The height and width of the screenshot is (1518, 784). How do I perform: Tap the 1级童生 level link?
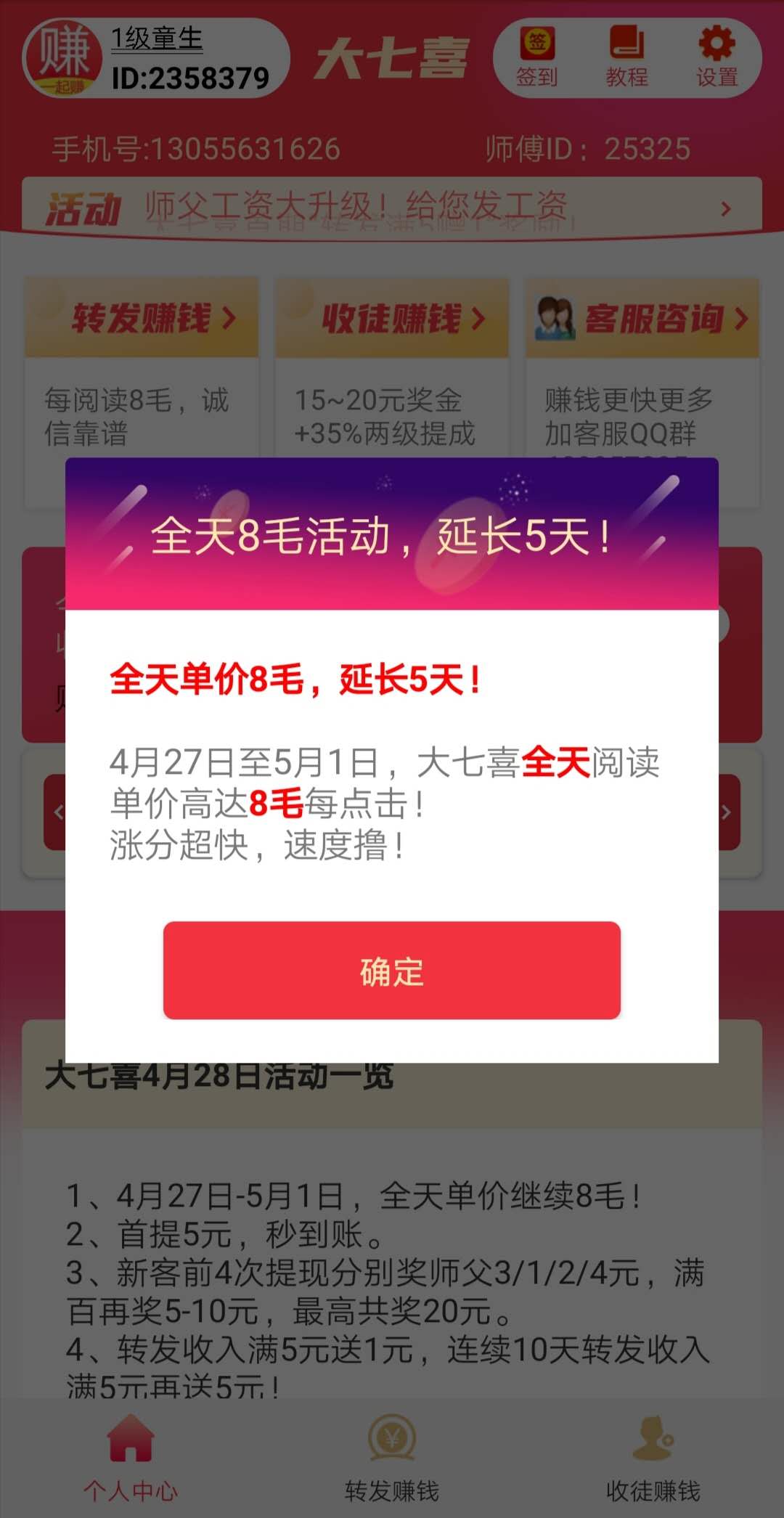point(157,38)
